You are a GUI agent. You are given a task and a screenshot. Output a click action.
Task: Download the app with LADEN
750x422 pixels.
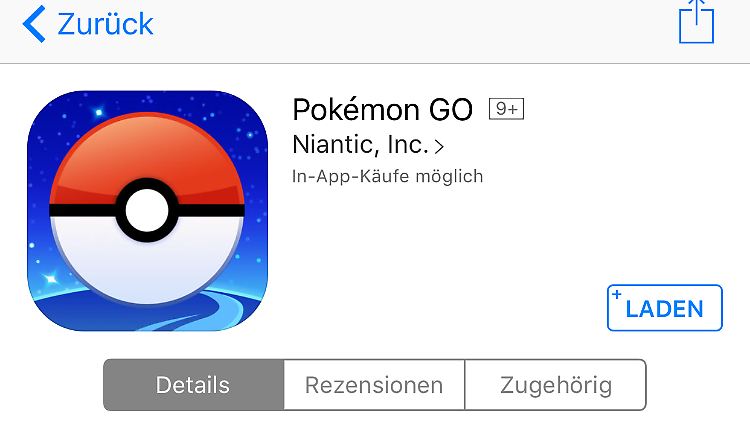tap(664, 308)
